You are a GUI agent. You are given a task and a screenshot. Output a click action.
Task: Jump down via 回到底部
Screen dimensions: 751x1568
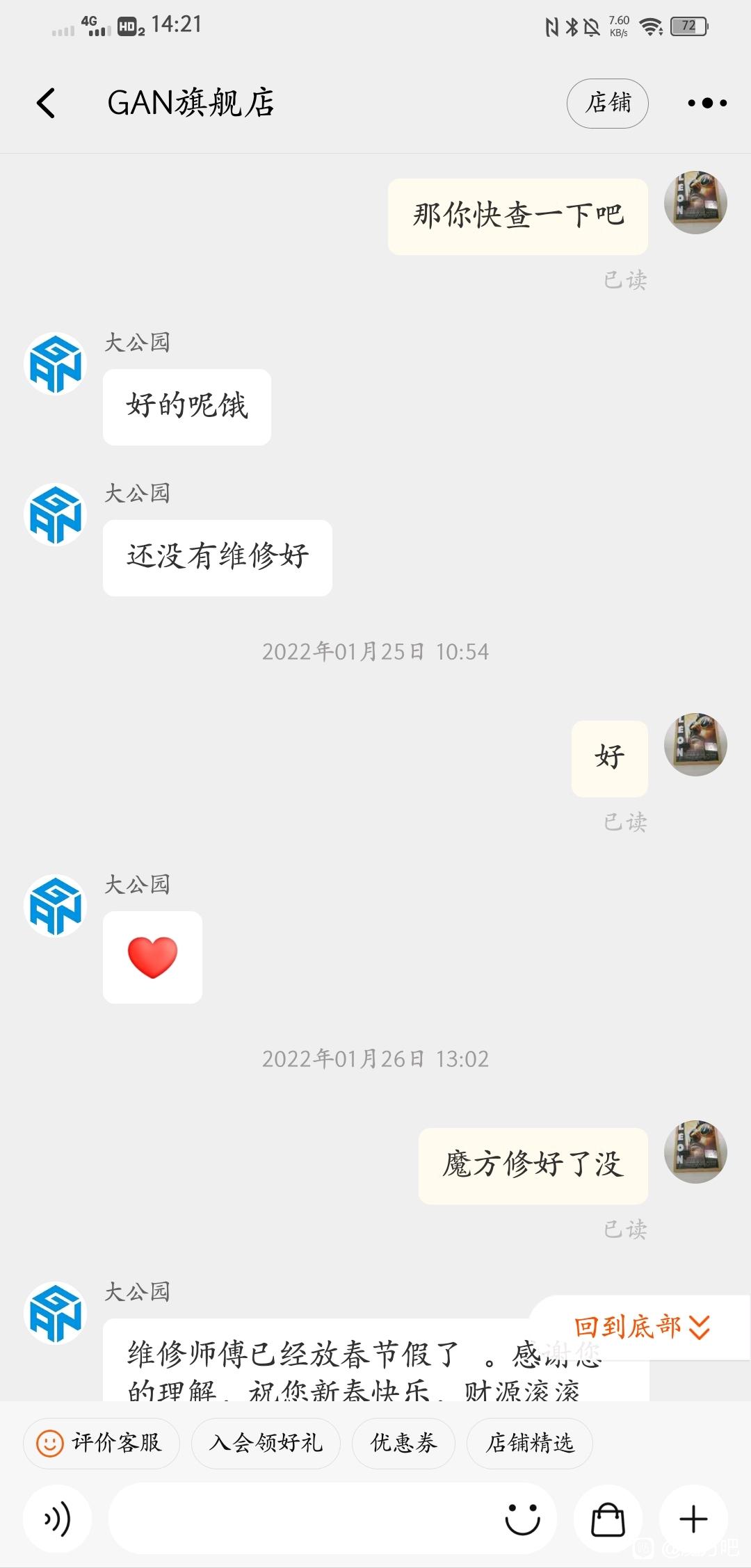click(641, 1327)
